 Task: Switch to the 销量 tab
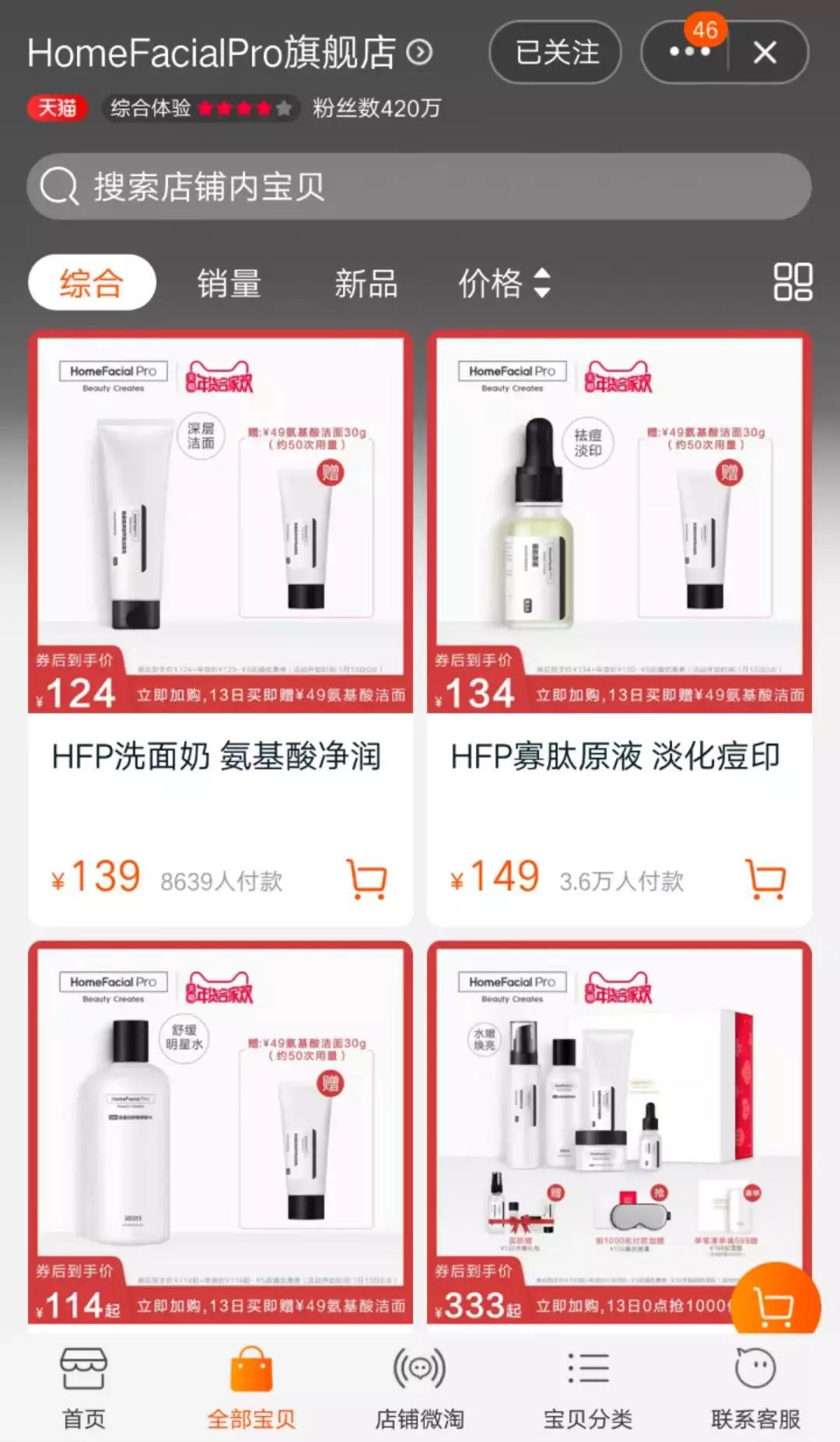229,285
